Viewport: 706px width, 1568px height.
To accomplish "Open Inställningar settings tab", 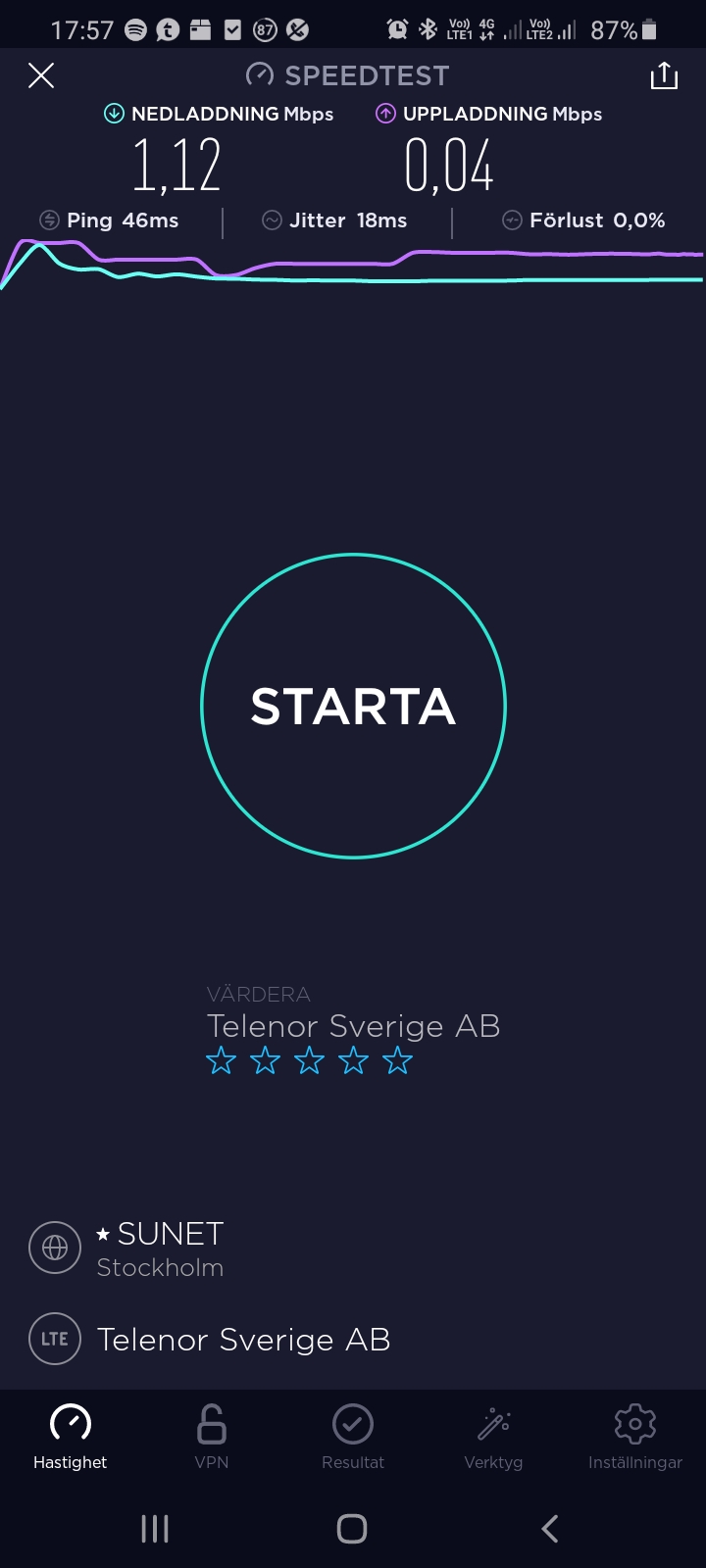I will tap(634, 1437).
